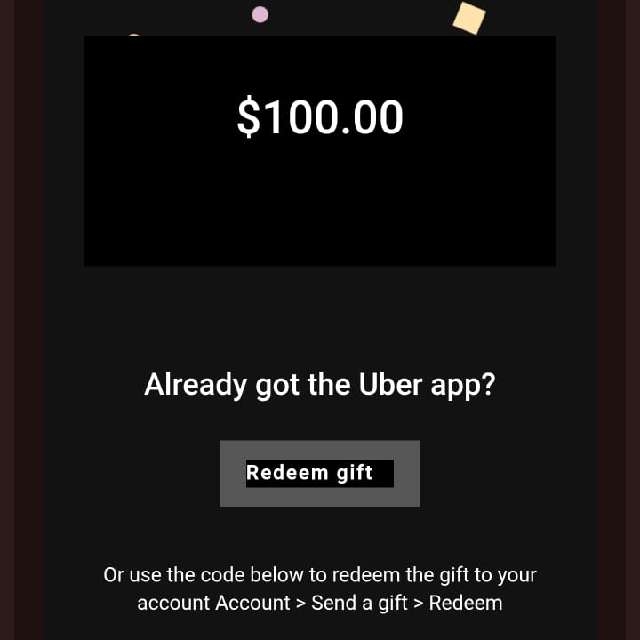Tap the Redeem gift button
640x640 pixels.
tap(319, 473)
